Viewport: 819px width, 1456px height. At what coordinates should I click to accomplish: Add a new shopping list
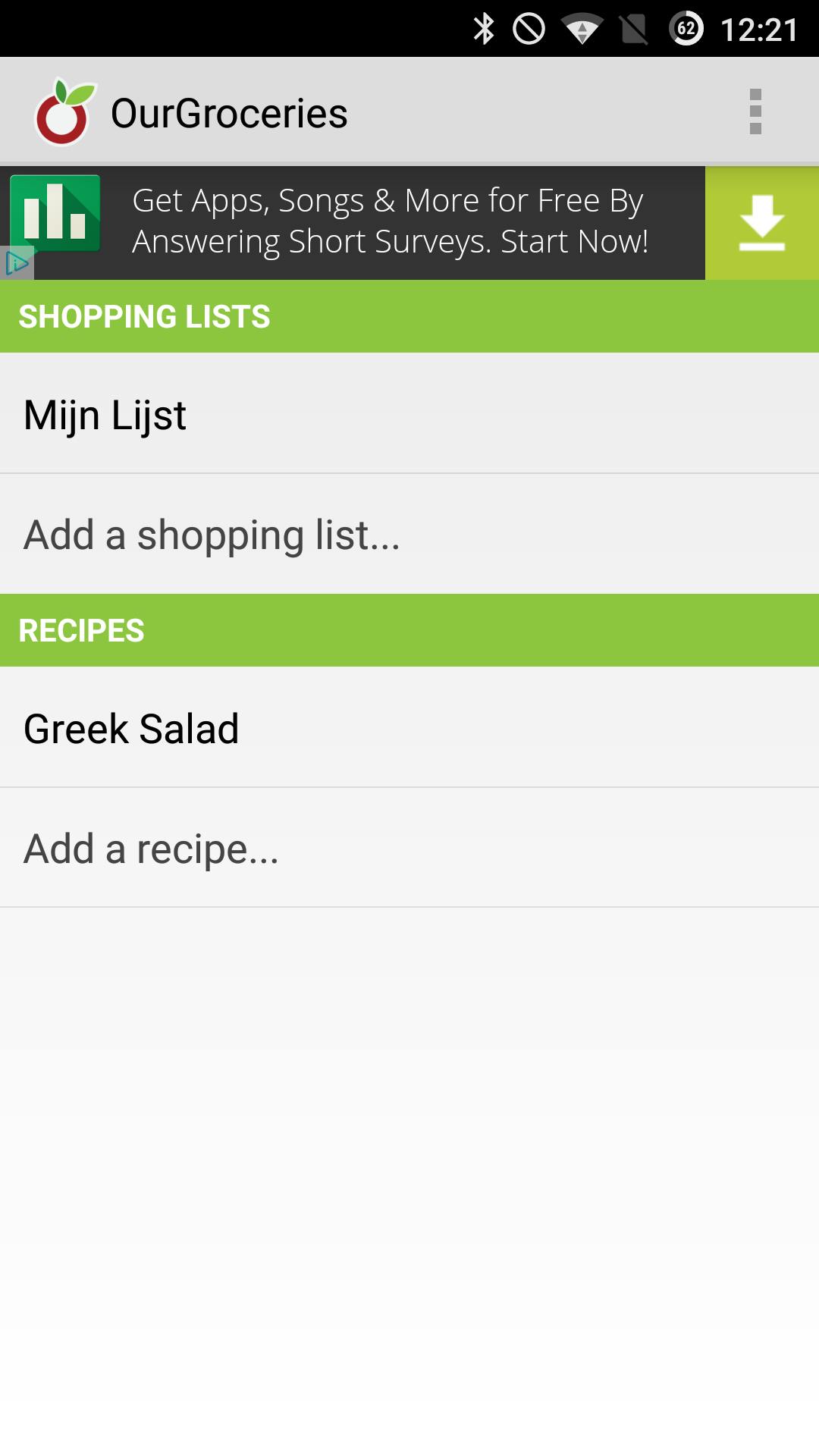(409, 535)
